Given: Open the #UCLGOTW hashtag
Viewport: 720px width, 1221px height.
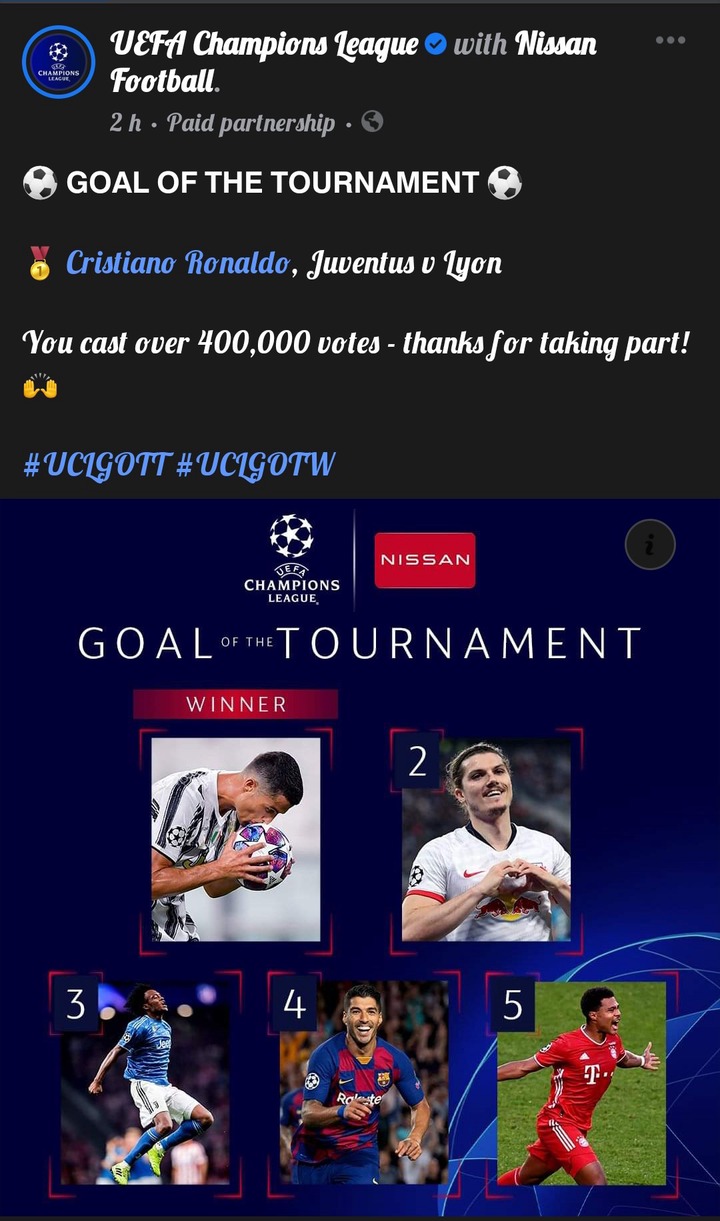Looking at the screenshot, I should [256, 464].
